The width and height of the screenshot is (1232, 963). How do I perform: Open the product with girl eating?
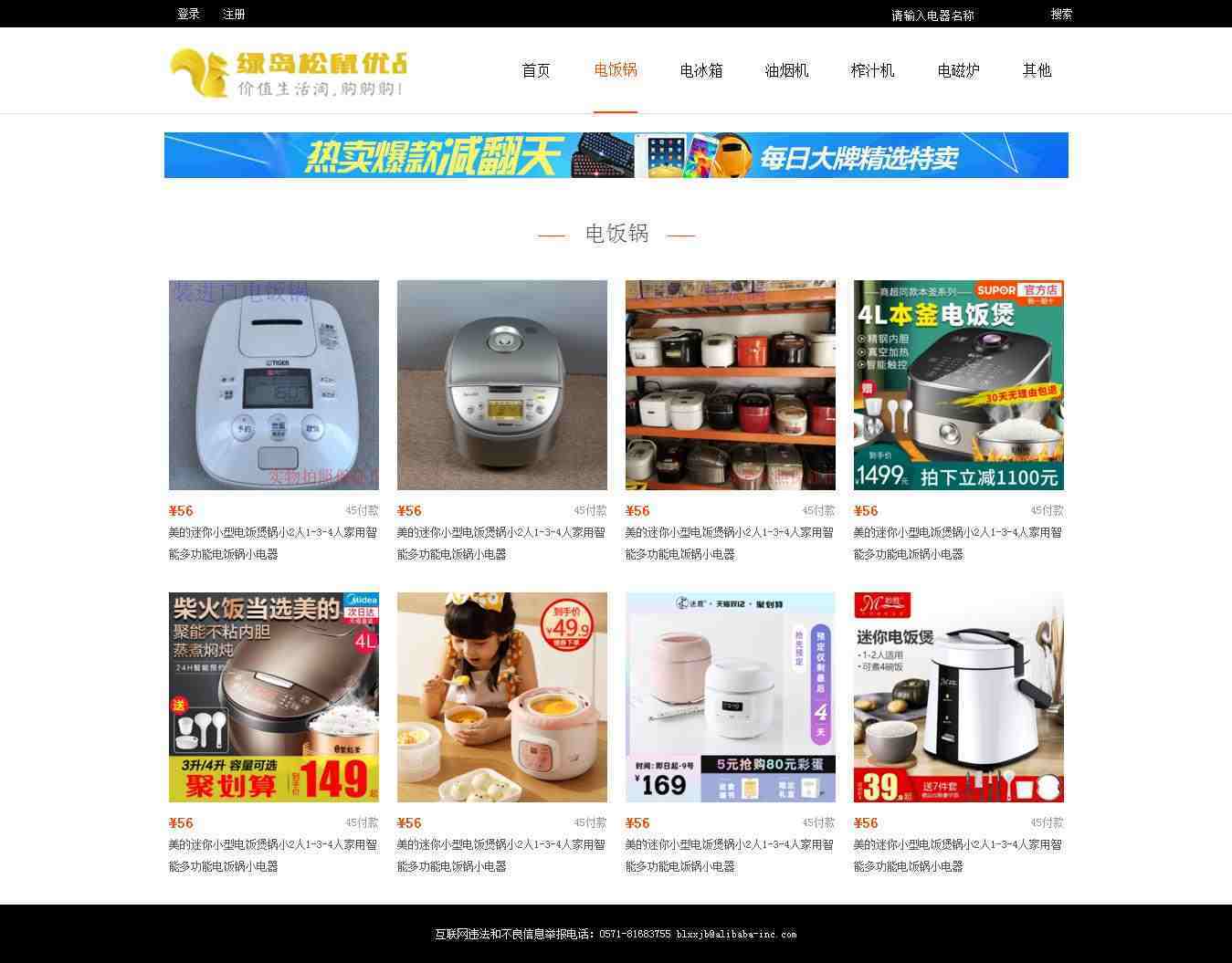[502, 697]
